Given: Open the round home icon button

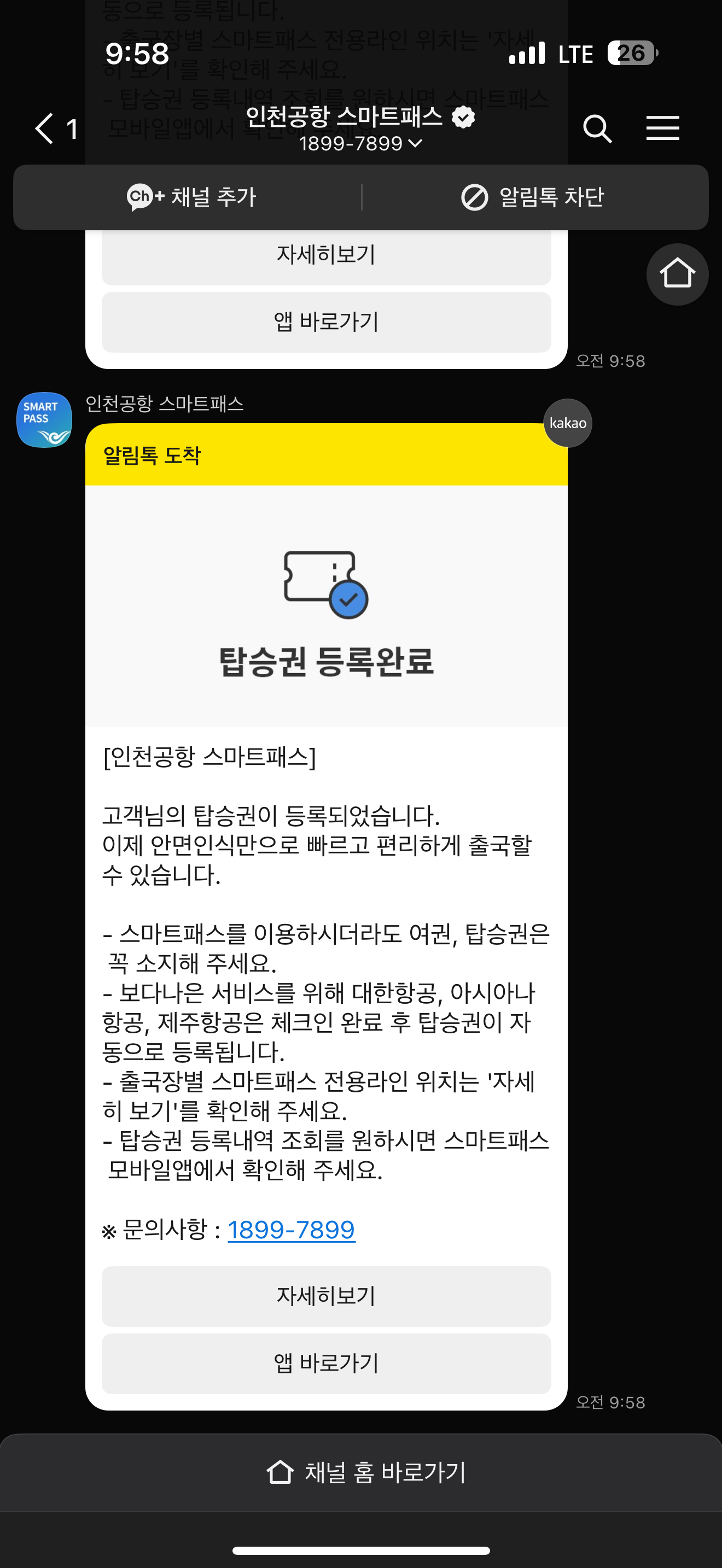Looking at the screenshot, I should [x=677, y=274].
